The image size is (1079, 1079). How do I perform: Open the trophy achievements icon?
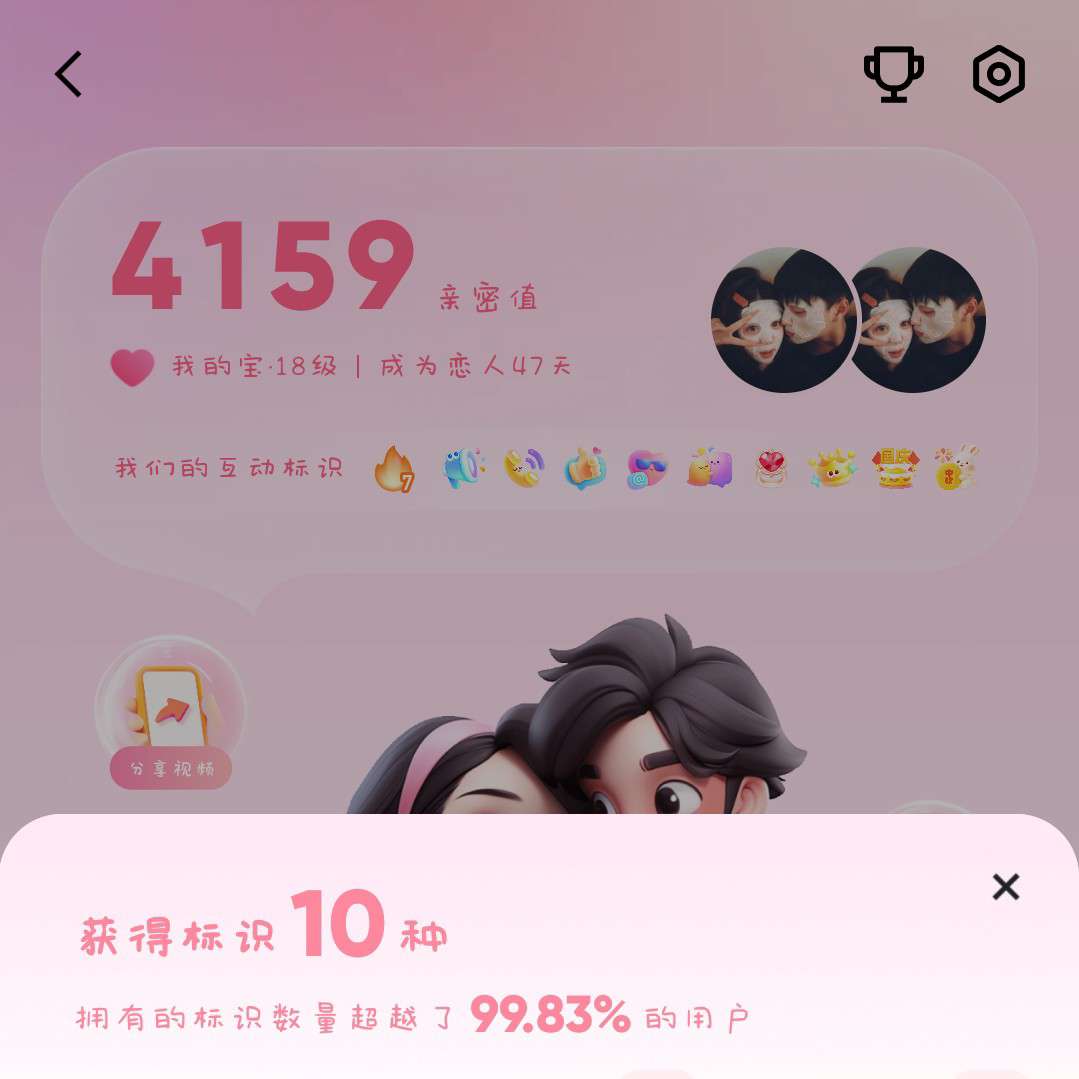(x=893, y=74)
